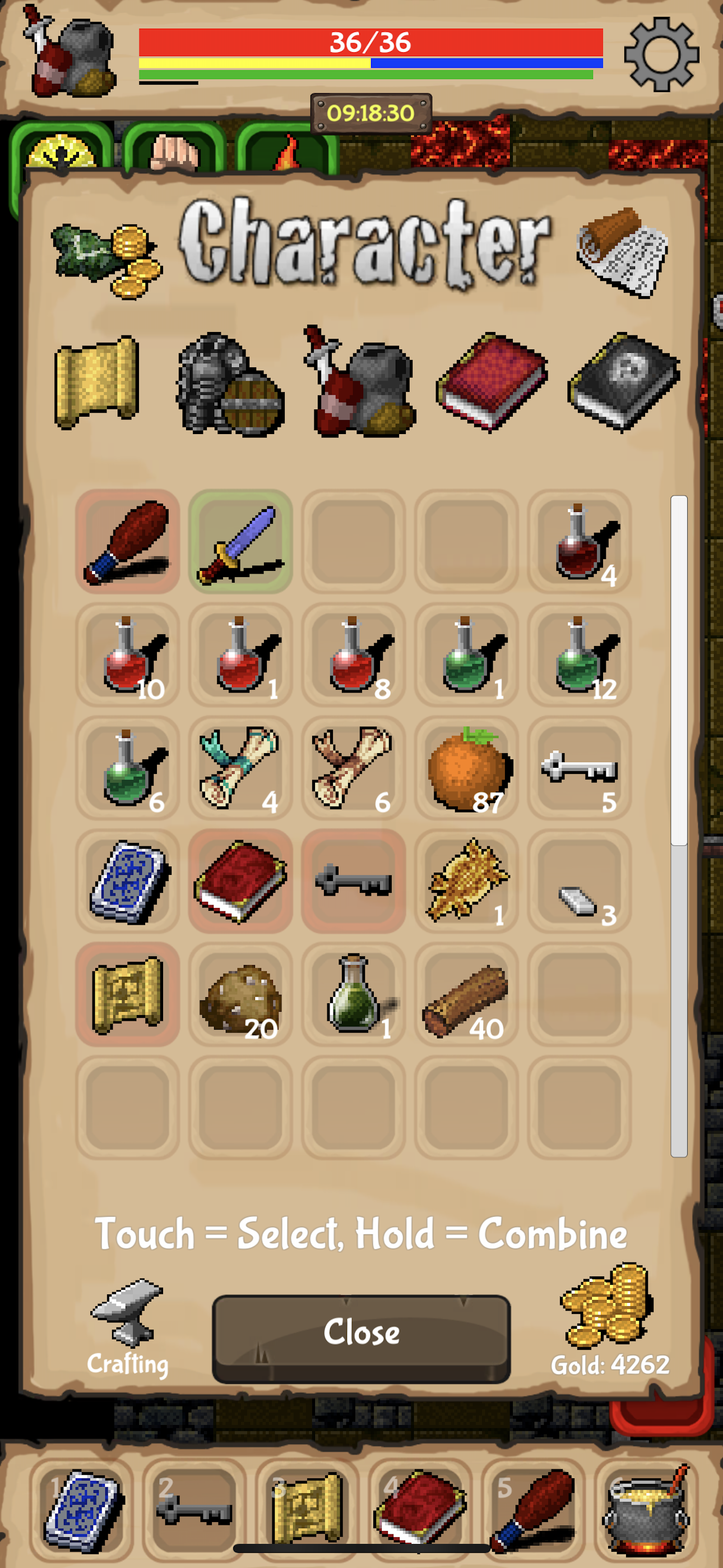Select the orange fruit stack of 87
This screenshot has height=1568, width=723.
[x=466, y=768]
